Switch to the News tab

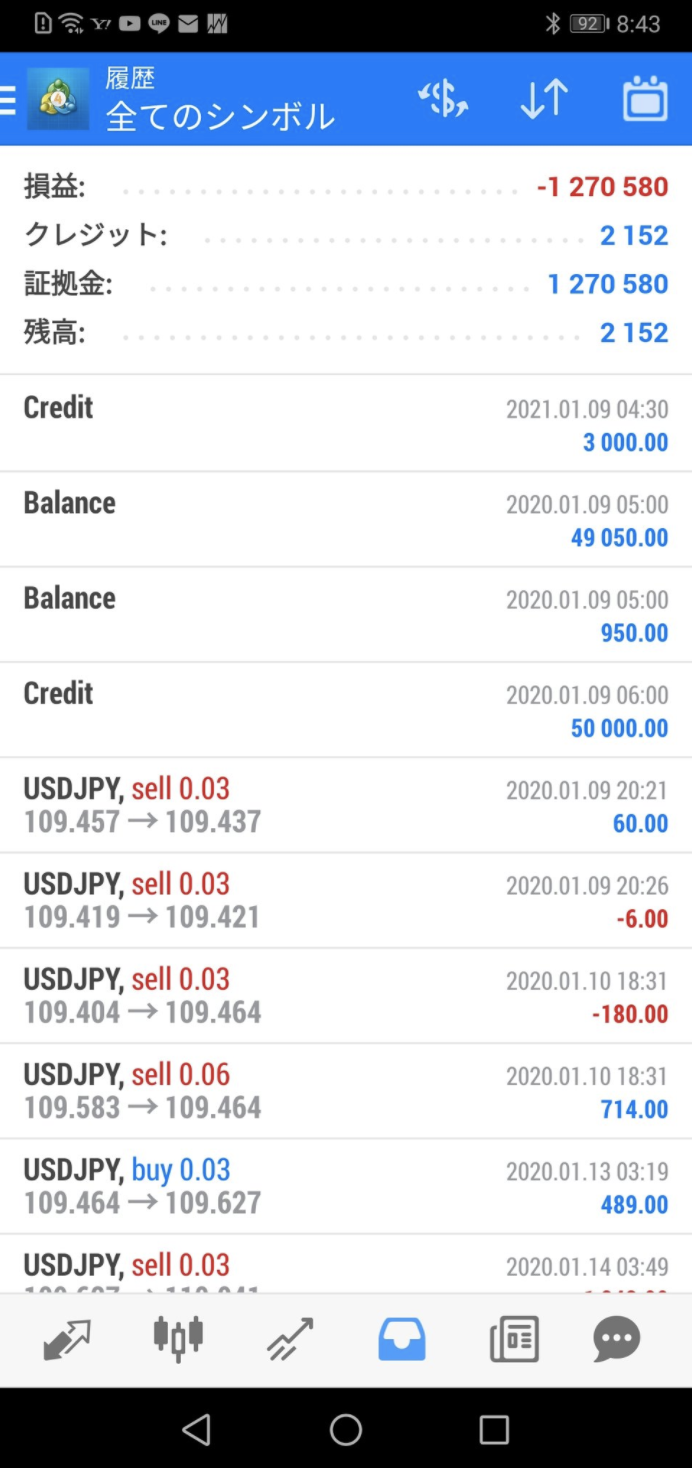514,1340
